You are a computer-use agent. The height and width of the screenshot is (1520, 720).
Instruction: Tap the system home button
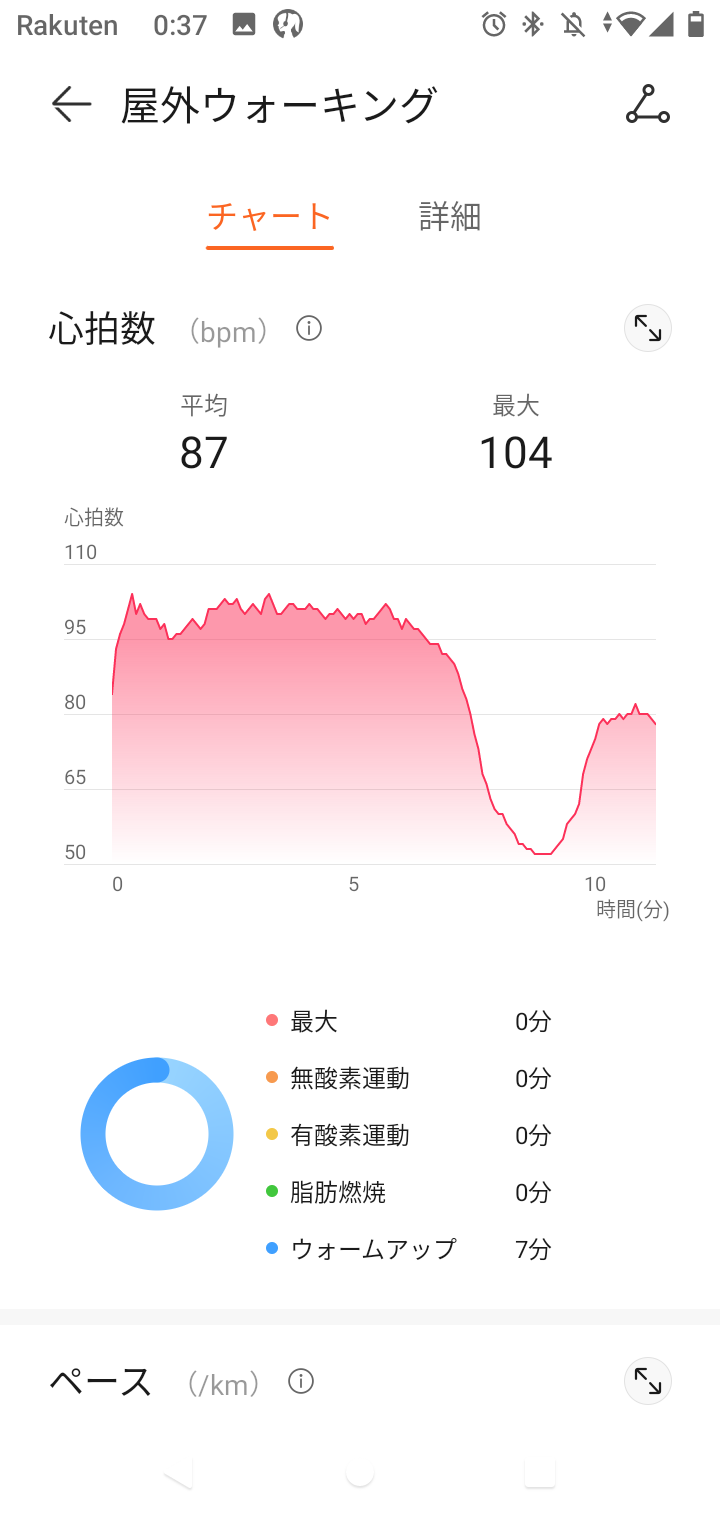pyautogui.click(x=360, y=1472)
